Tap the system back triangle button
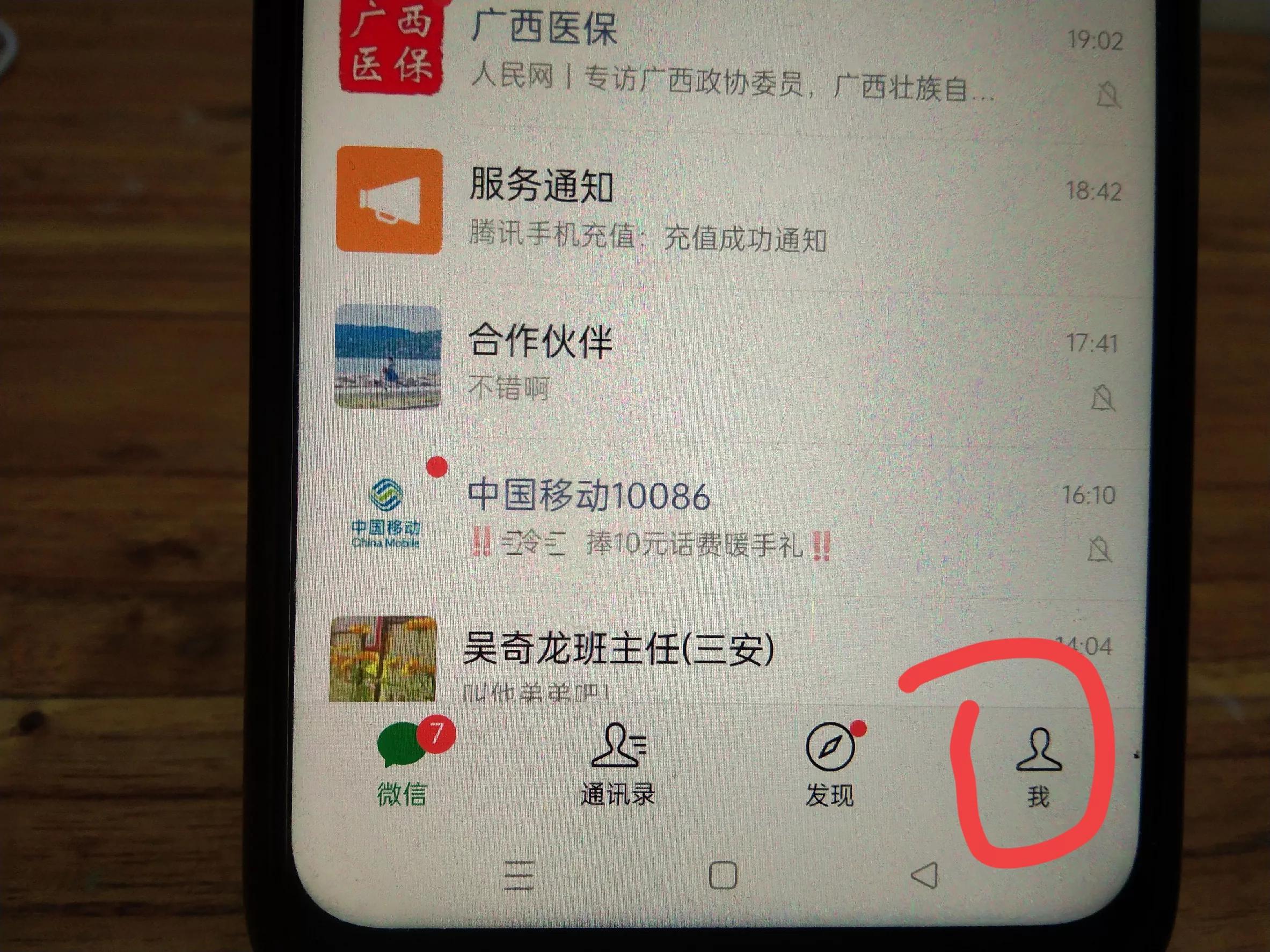 point(924,876)
